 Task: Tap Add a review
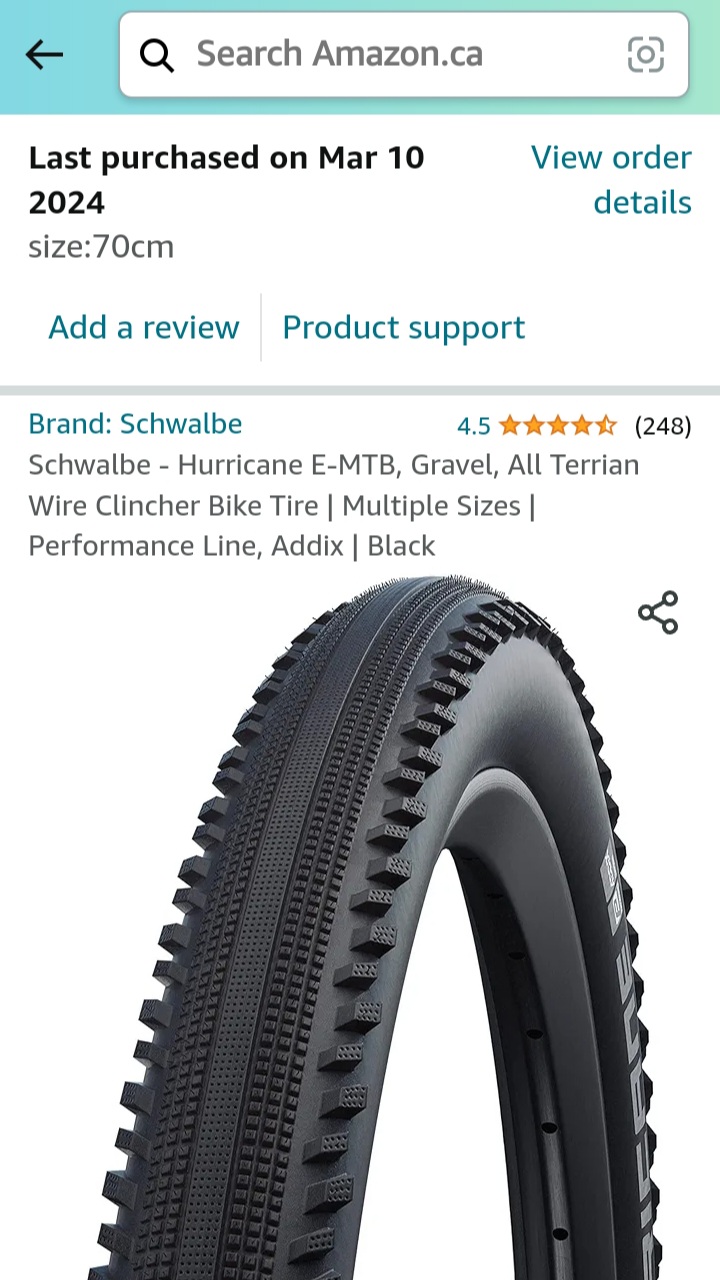143,327
